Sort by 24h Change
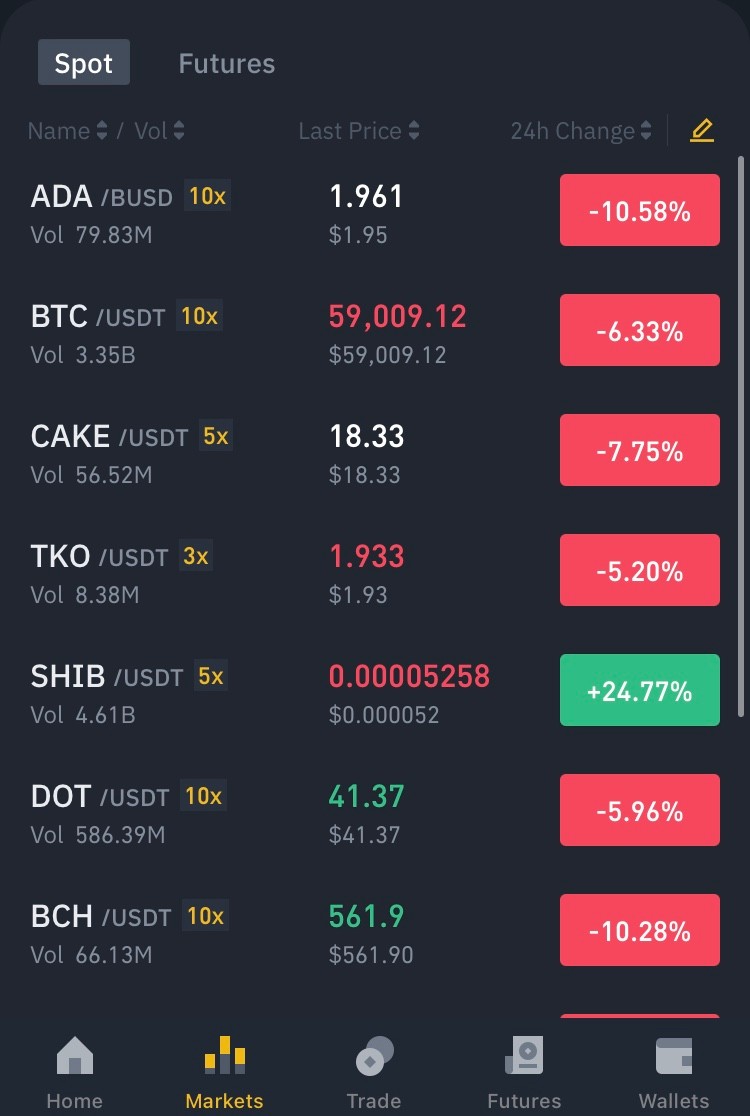The height and width of the screenshot is (1116, 750). [x=581, y=131]
